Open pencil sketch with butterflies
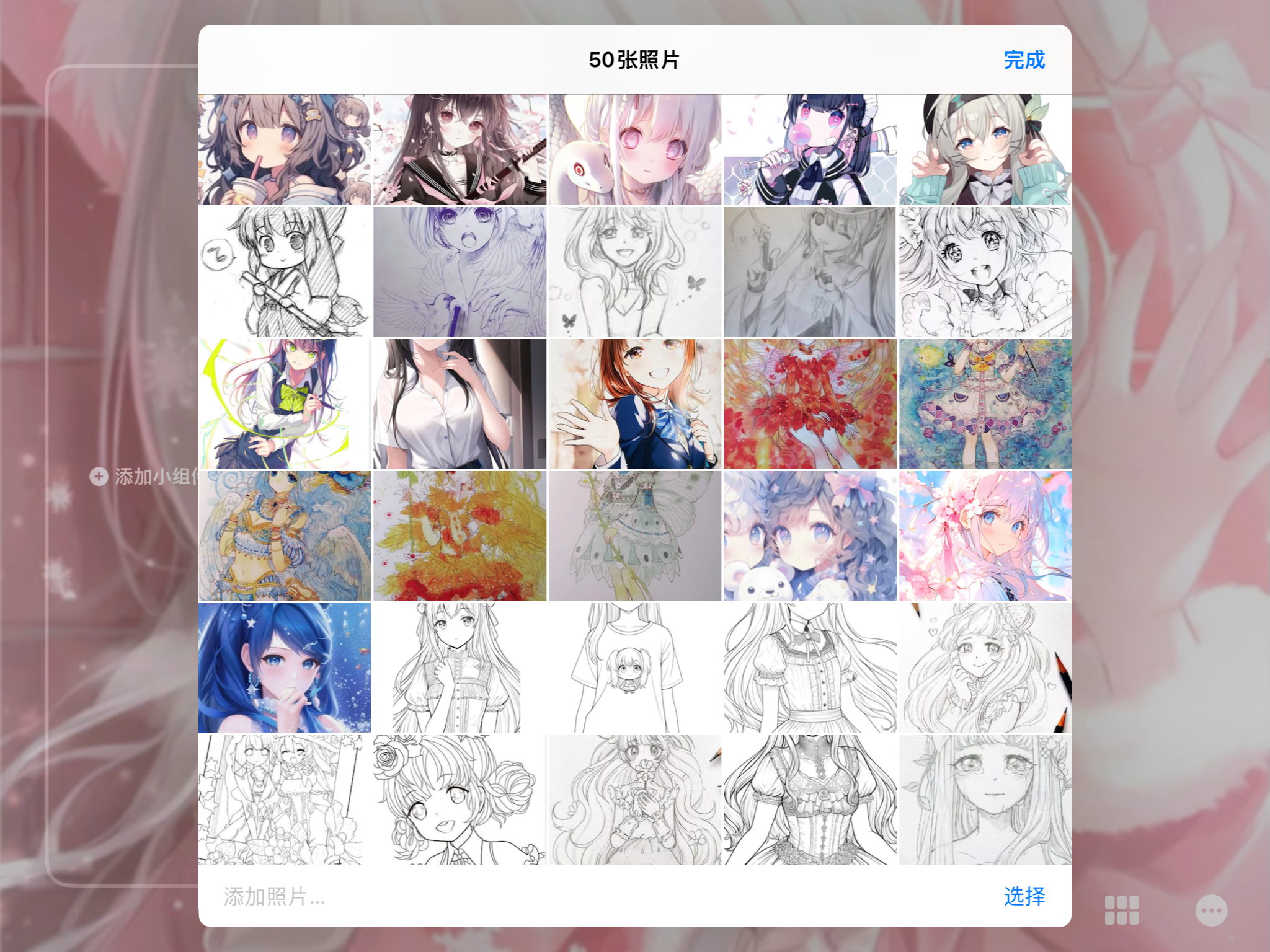This screenshot has height=952, width=1270. (634, 271)
